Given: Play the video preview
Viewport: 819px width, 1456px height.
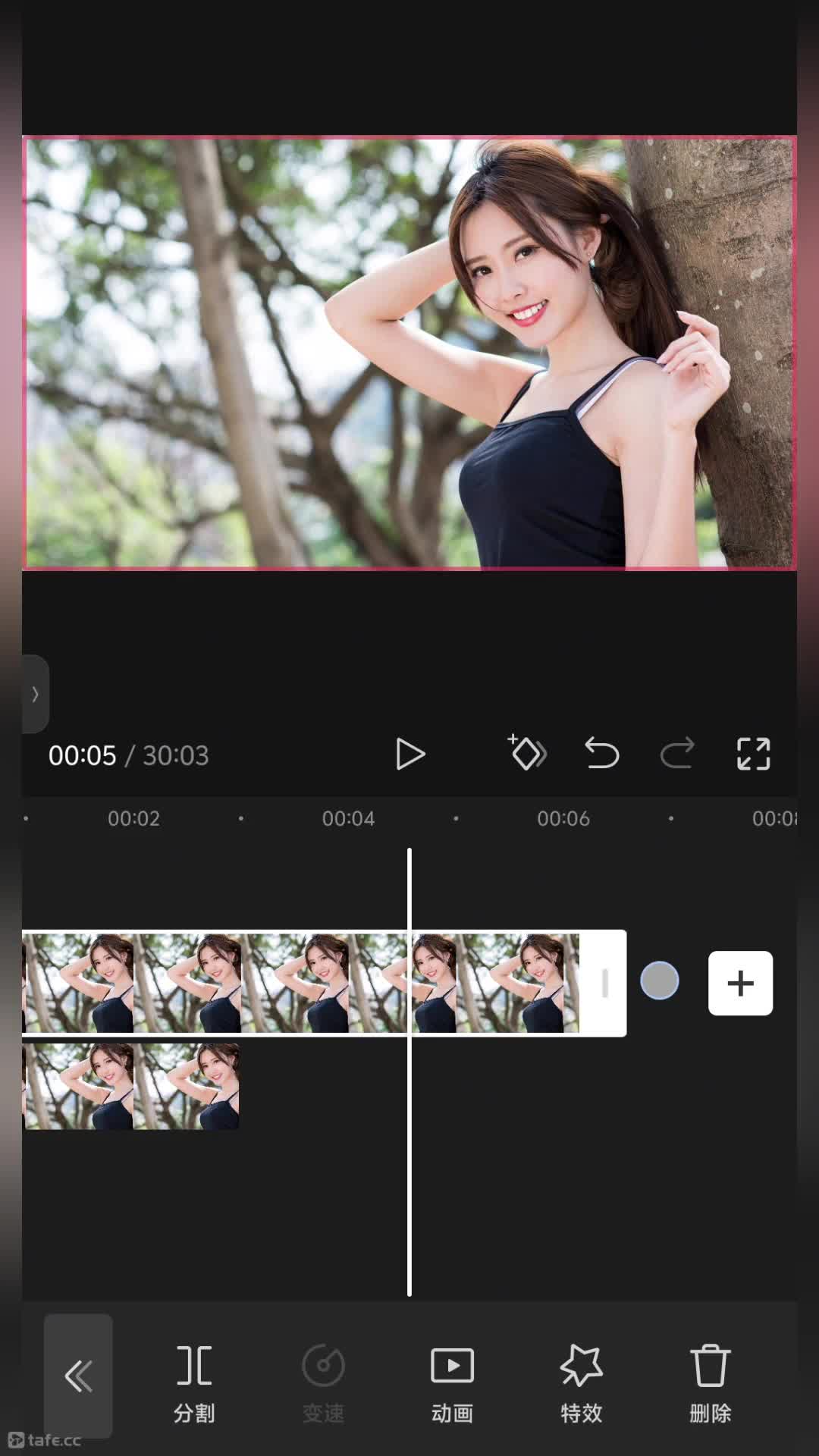Looking at the screenshot, I should coord(410,755).
